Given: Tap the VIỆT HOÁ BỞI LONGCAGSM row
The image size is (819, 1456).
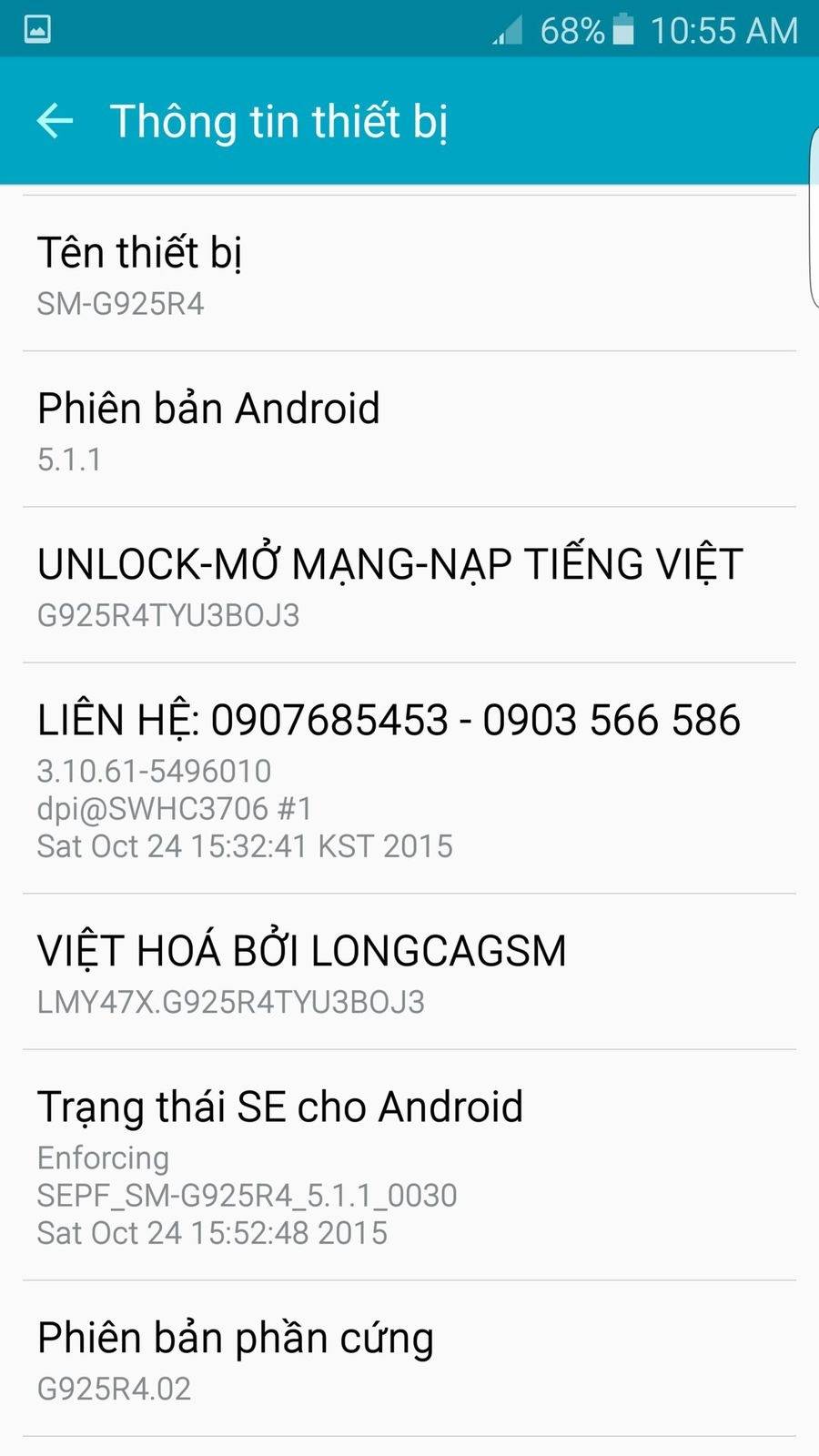Looking at the screenshot, I should pos(409,973).
